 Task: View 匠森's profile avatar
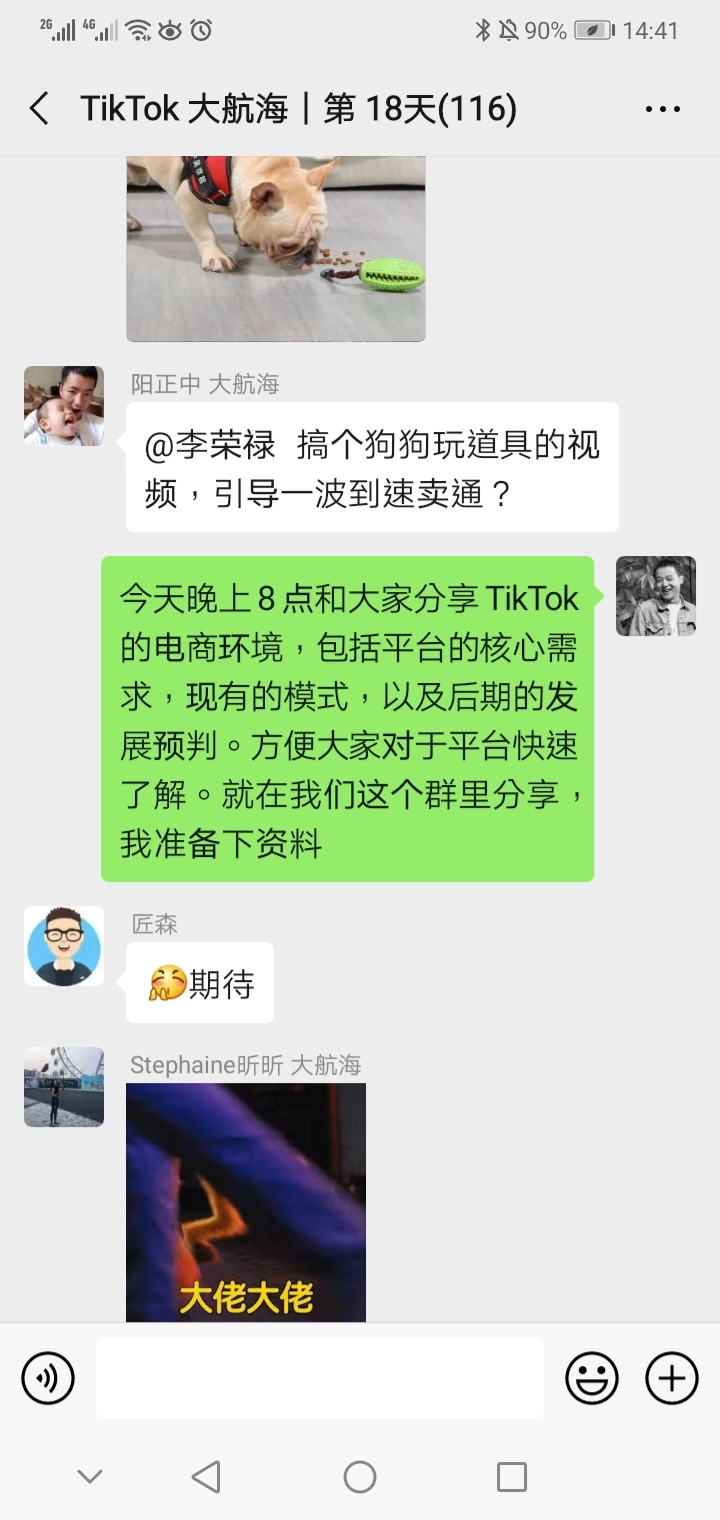coord(64,946)
